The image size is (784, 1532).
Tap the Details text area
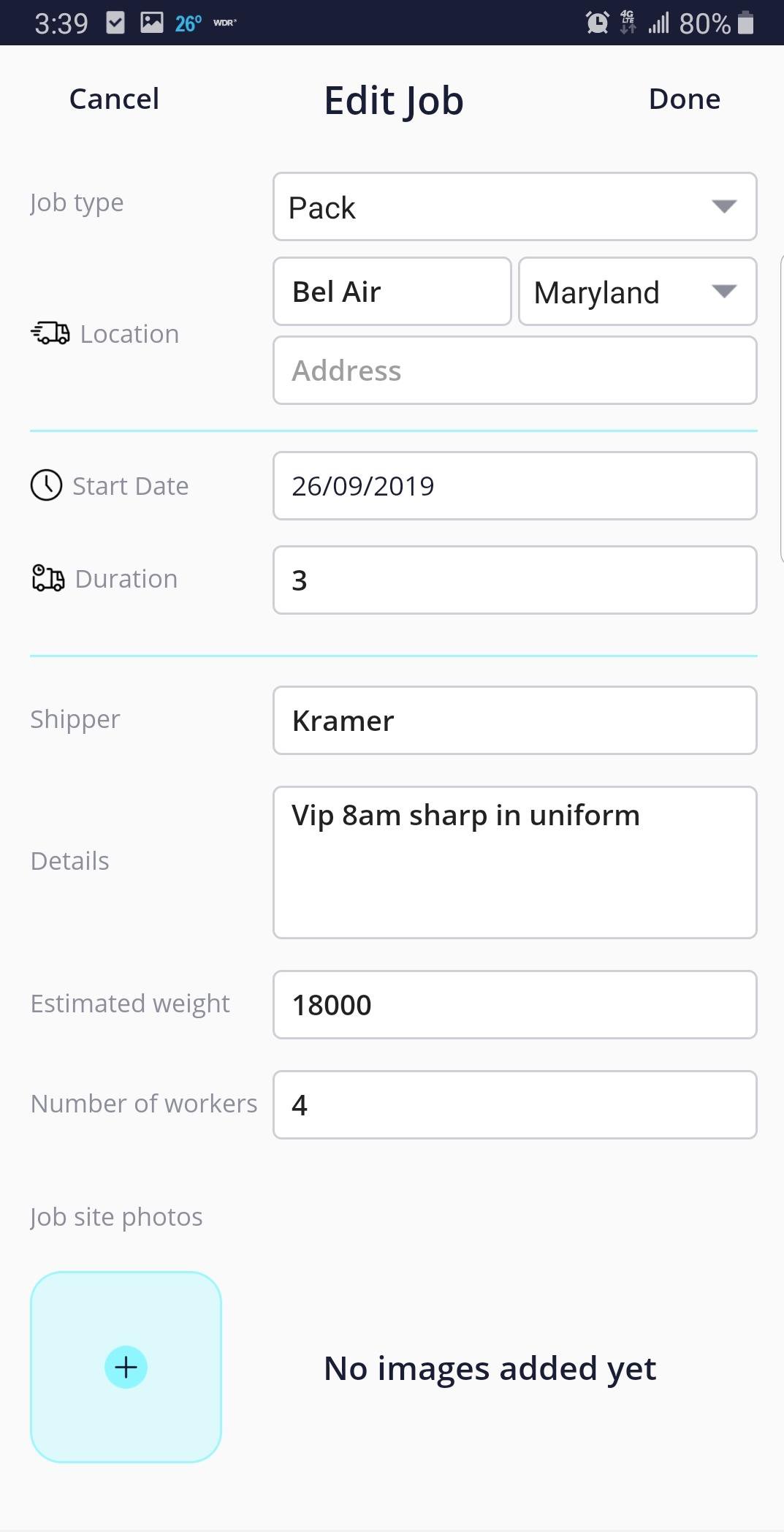pos(514,862)
